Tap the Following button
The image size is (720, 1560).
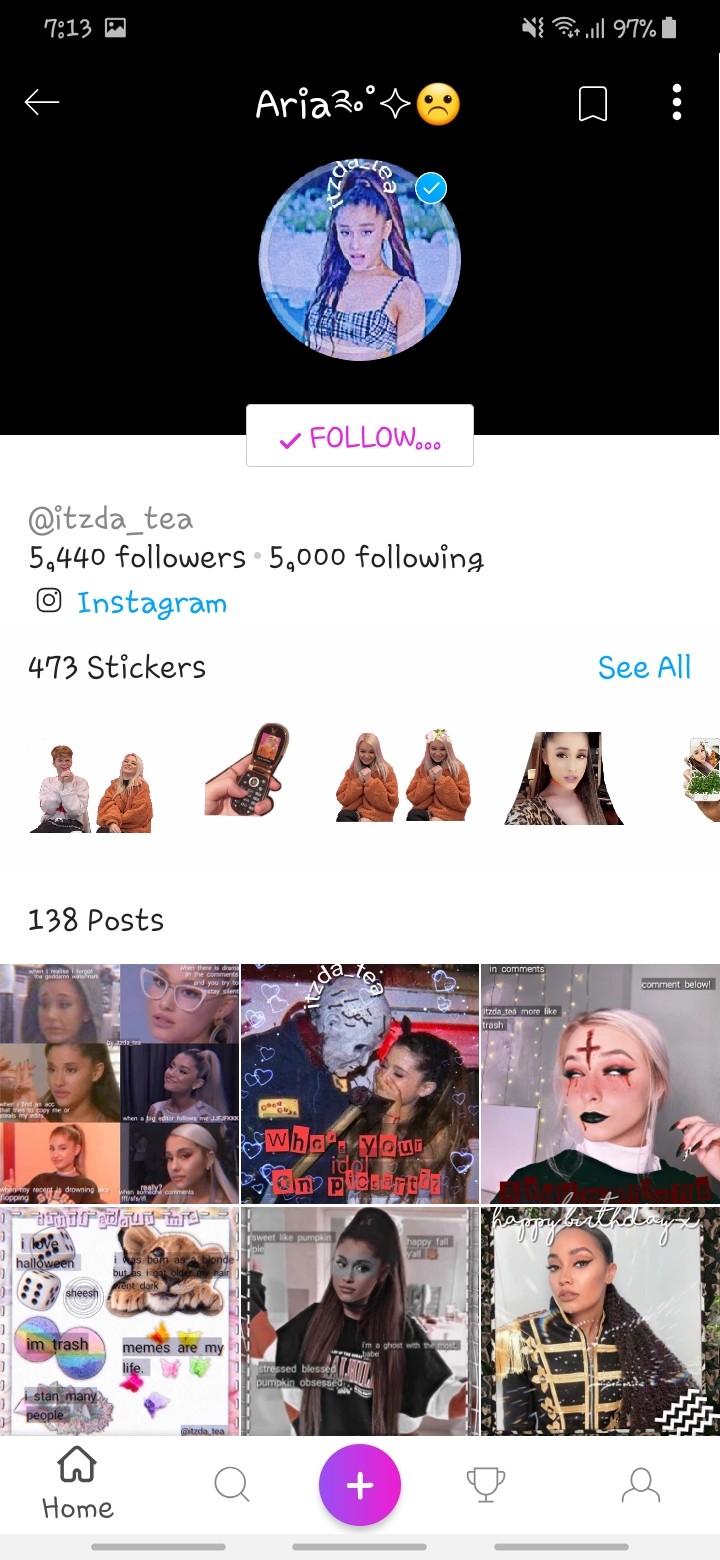(x=360, y=437)
